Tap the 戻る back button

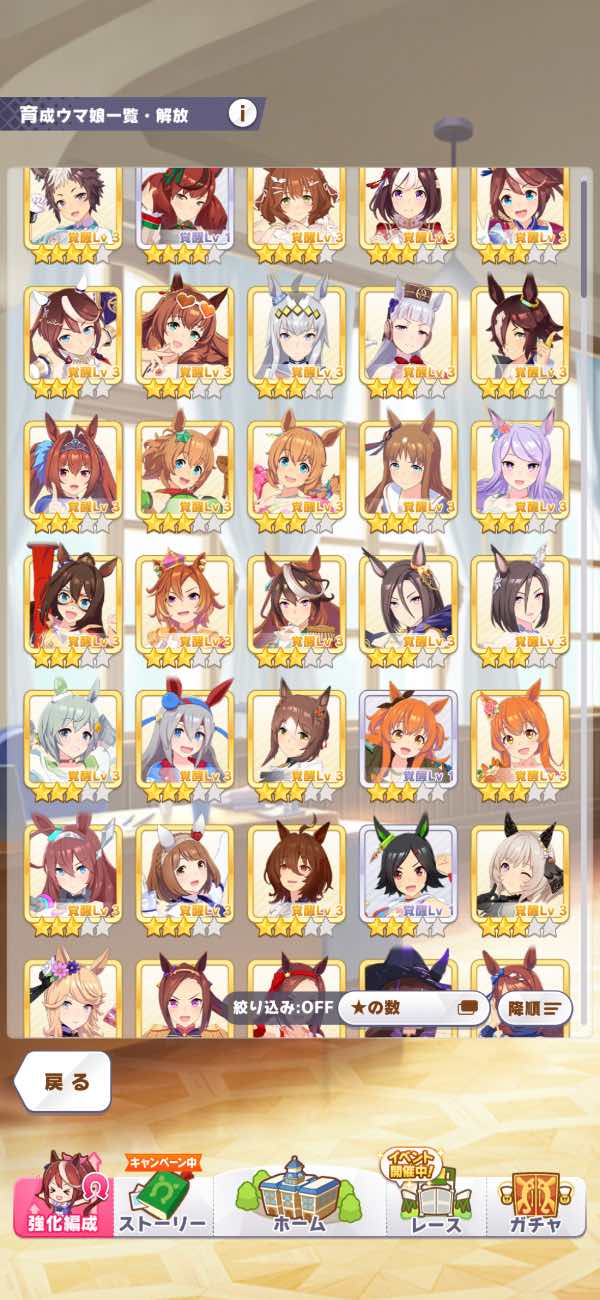[66, 1082]
